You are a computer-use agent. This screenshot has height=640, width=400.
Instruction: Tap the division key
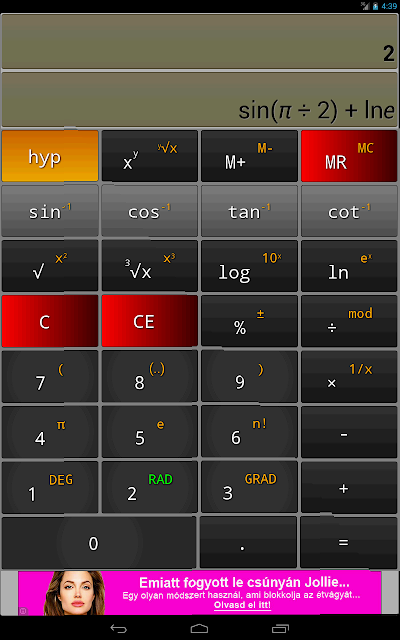(349, 321)
